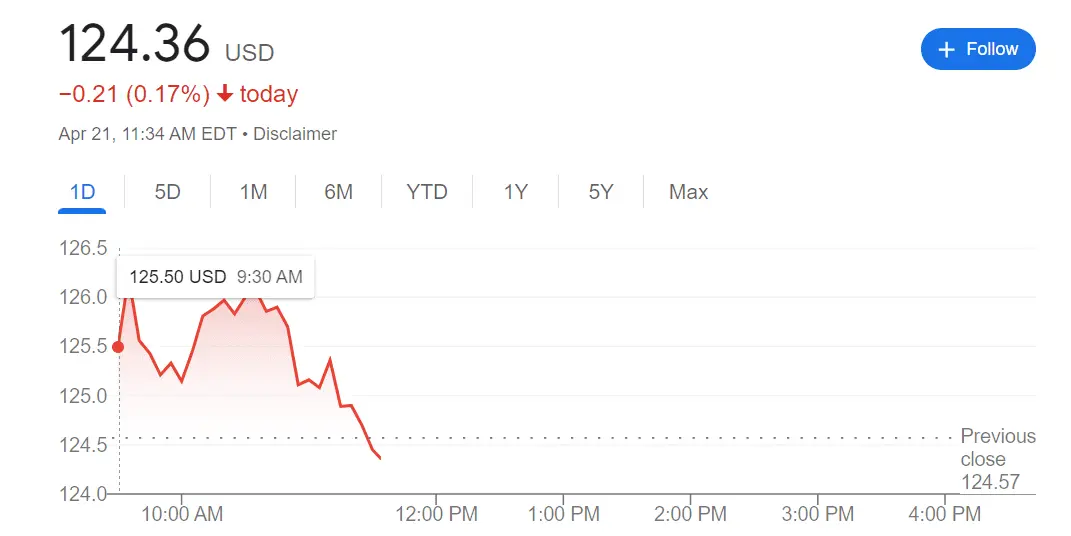Switch to the 5Y chart range

click(600, 192)
